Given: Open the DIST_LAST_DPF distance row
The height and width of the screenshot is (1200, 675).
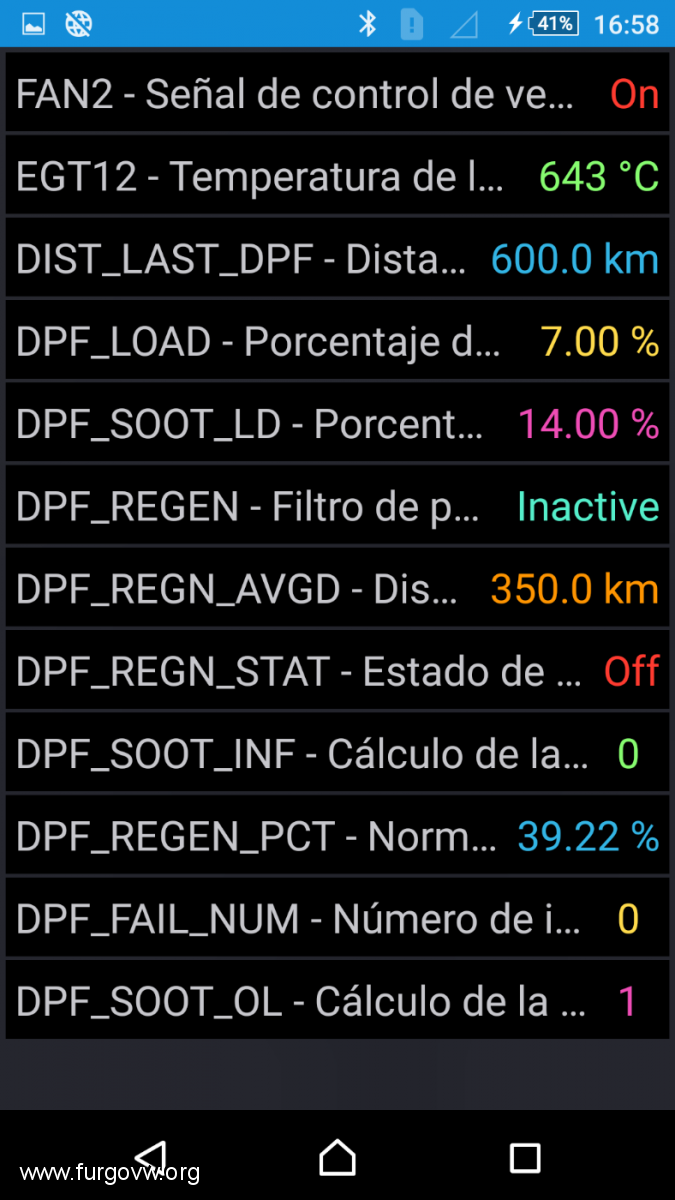Looking at the screenshot, I should click(x=337, y=259).
